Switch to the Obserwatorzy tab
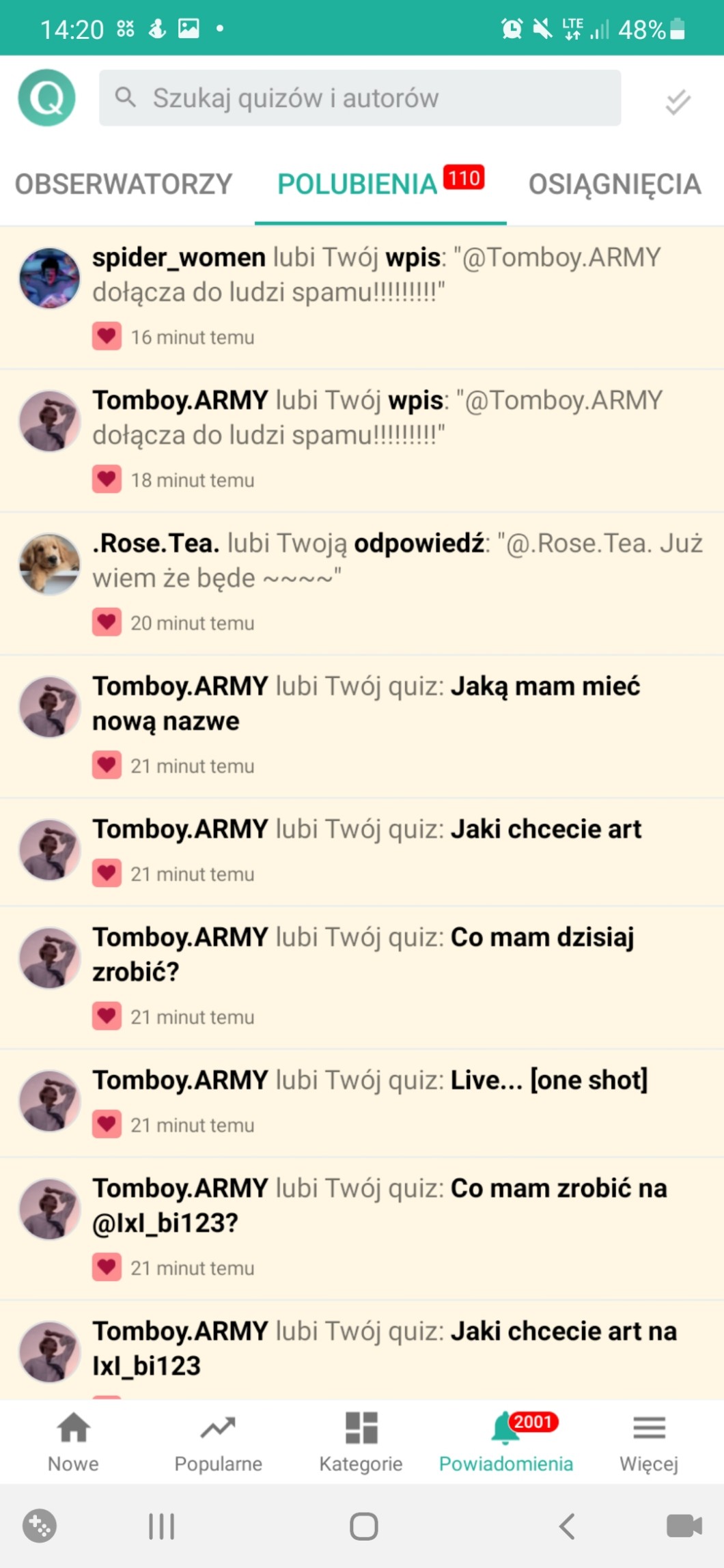 pos(124,184)
